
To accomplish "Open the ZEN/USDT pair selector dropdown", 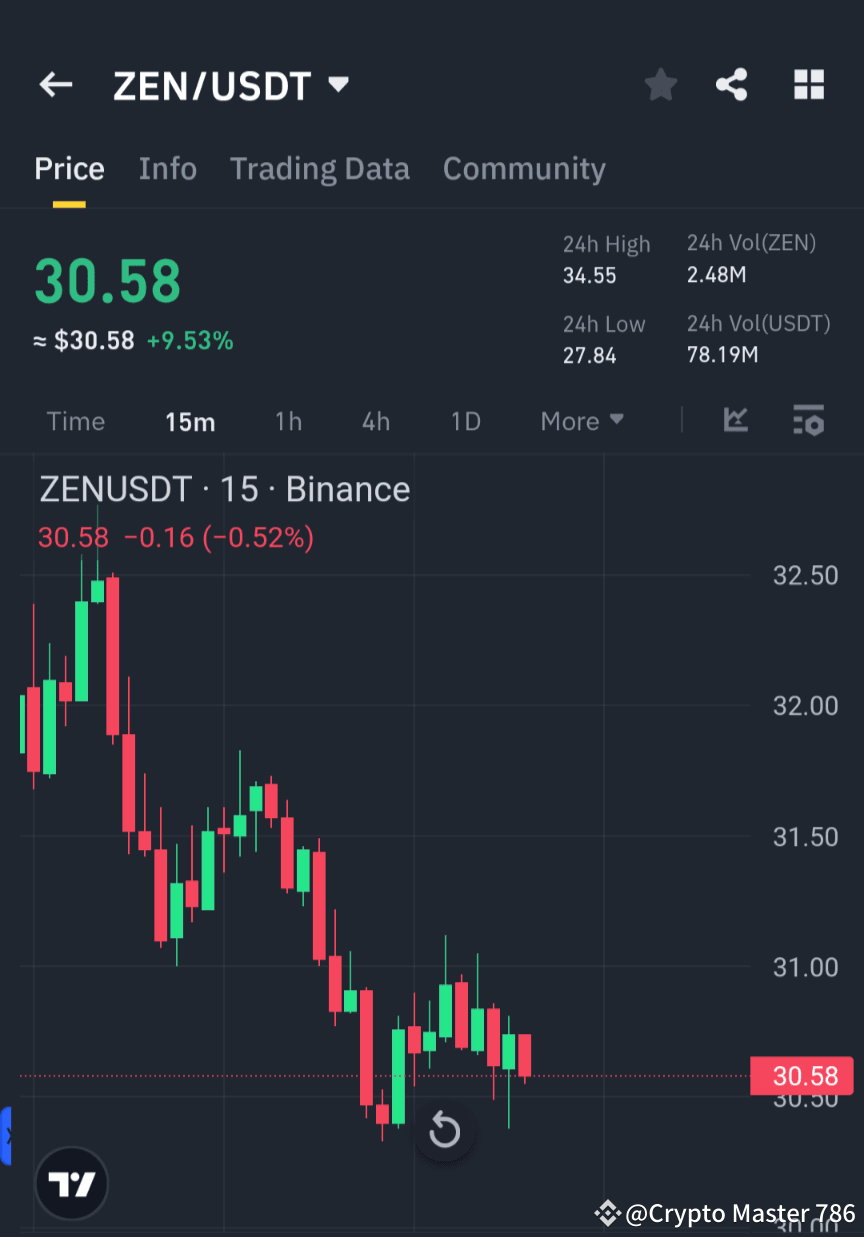I will tap(338, 85).
